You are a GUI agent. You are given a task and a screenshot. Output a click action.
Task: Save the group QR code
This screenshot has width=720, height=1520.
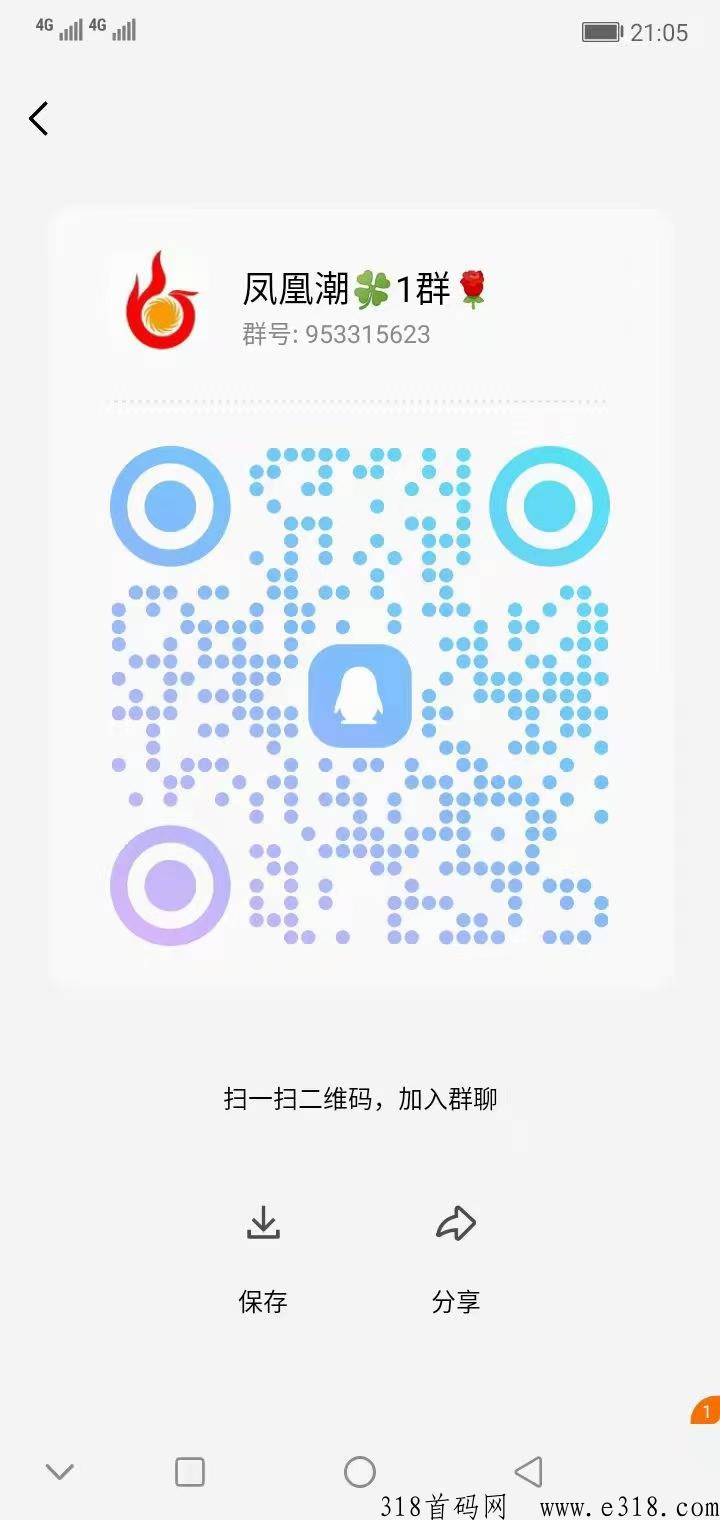[263, 1259]
